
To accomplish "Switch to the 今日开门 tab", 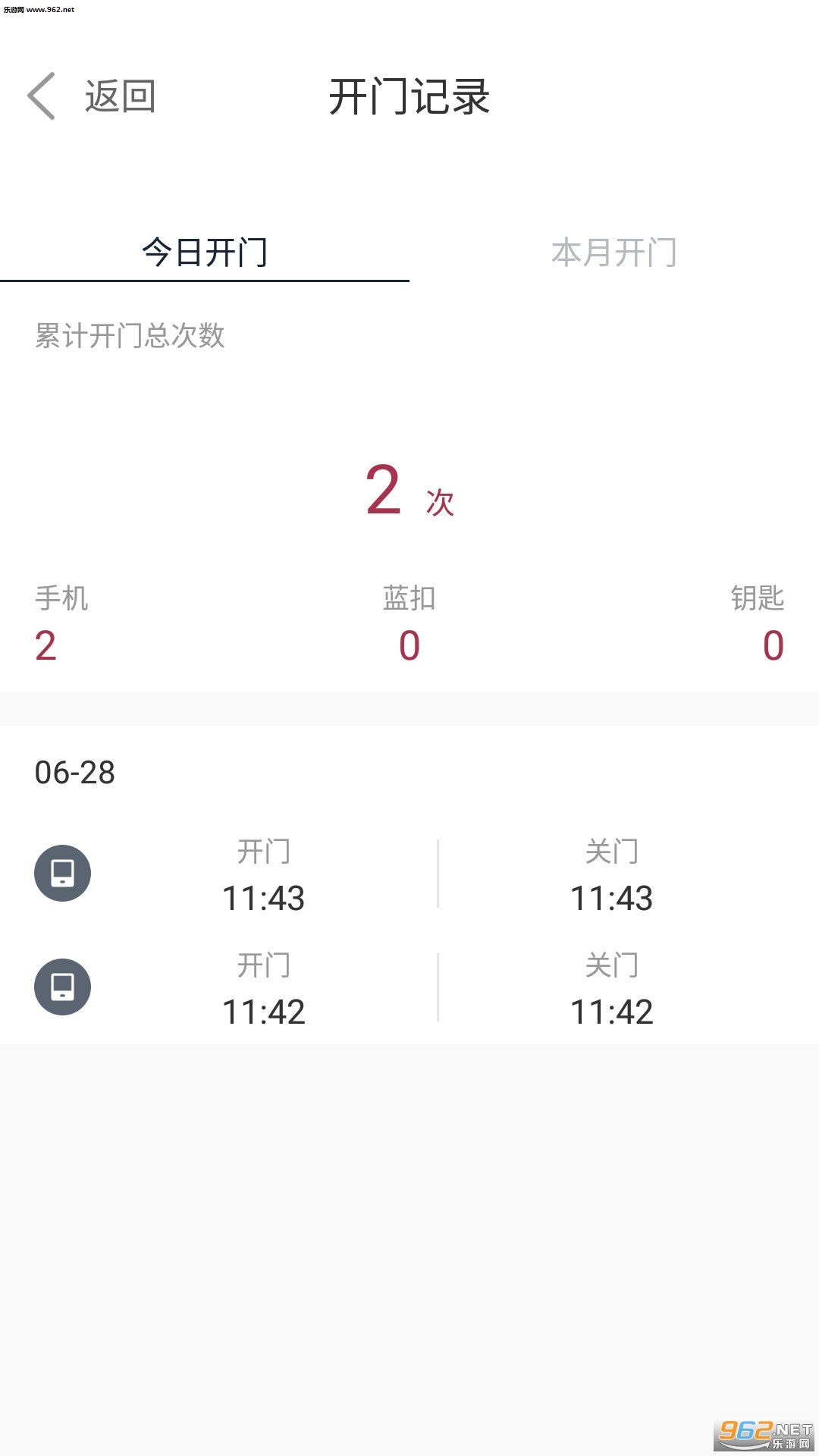I will [x=205, y=253].
